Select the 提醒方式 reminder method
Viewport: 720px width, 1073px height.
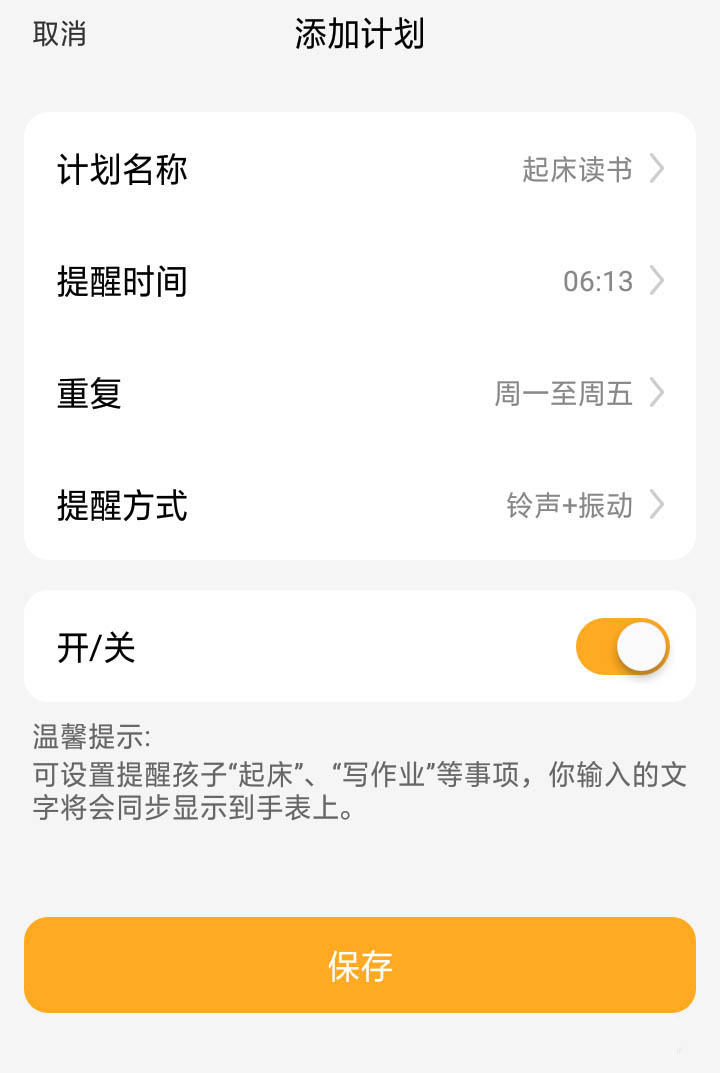pos(360,505)
